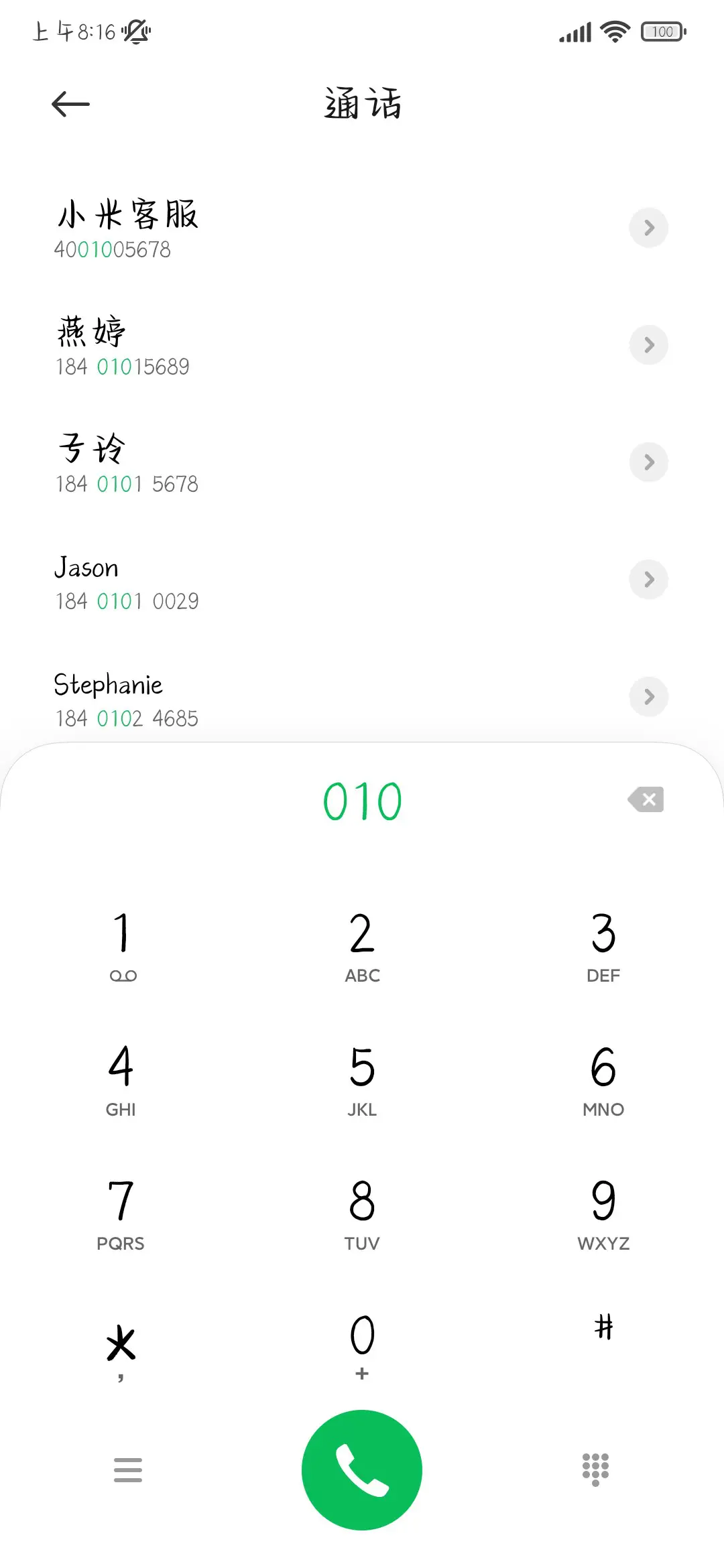View details for 燕婷's call record
This screenshot has width=724, height=1568.
click(x=648, y=345)
